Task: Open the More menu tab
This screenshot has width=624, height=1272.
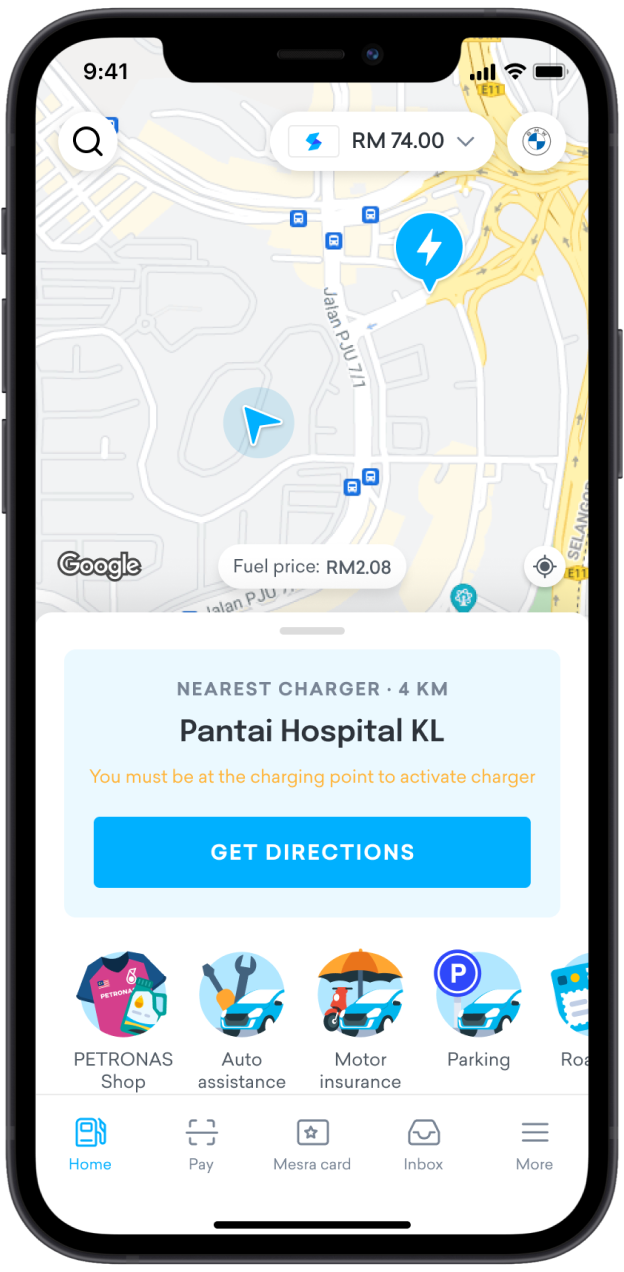Action: click(x=534, y=1144)
